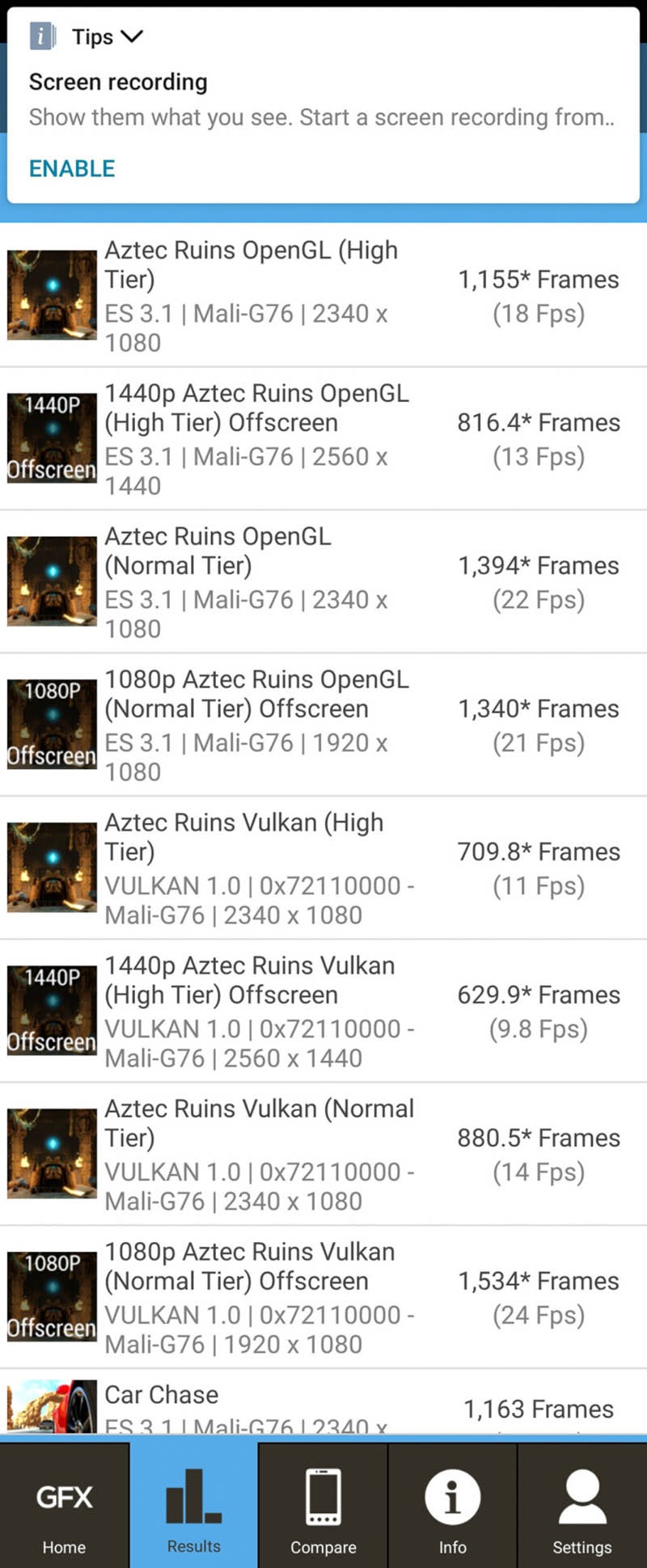Open 1440p Aztec Ruins OpenGL Offscreen result
The width and height of the screenshot is (647, 1568).
point(323,438)
